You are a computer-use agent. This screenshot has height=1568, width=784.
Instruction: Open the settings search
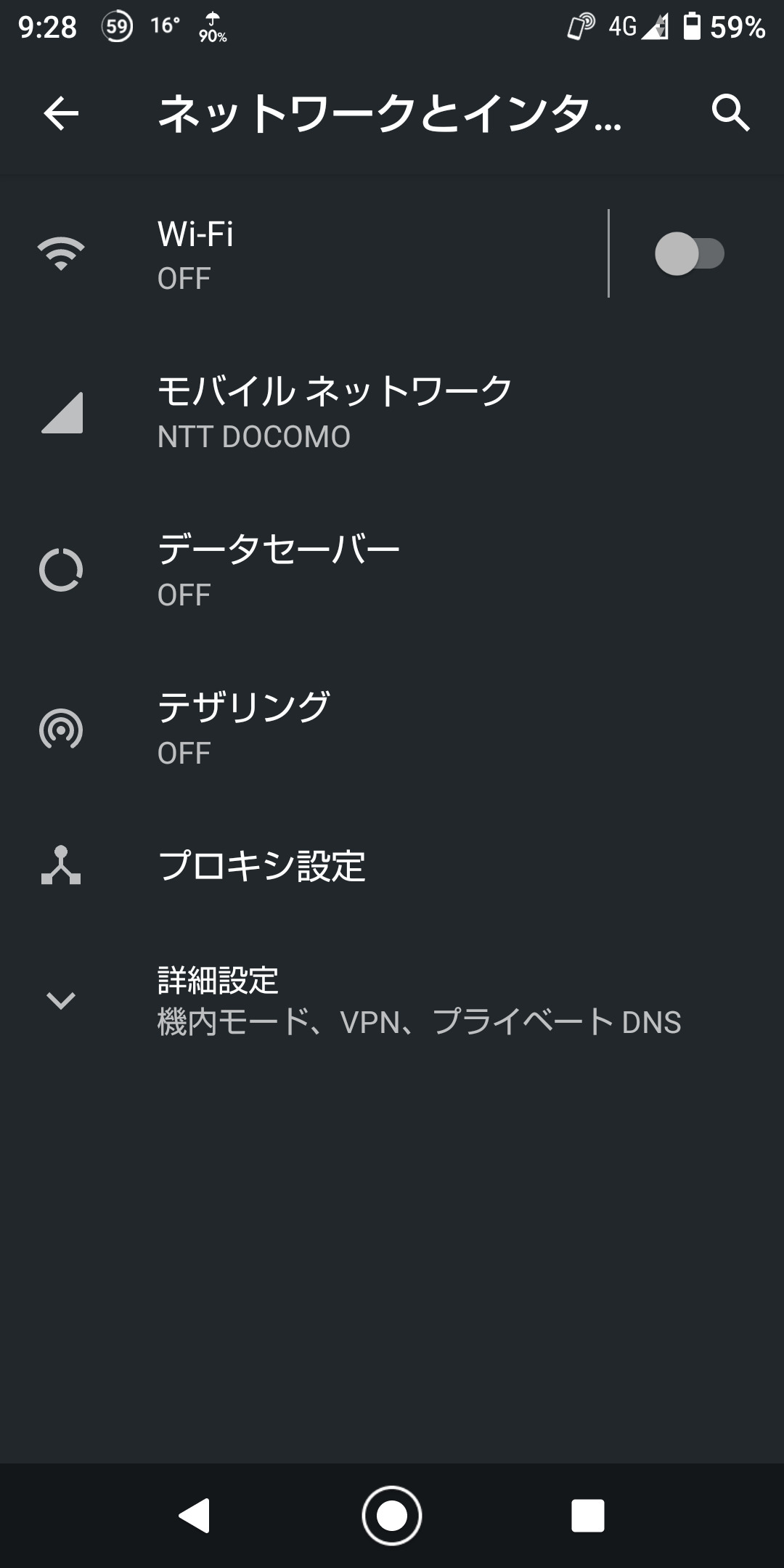tap(730, 113)
